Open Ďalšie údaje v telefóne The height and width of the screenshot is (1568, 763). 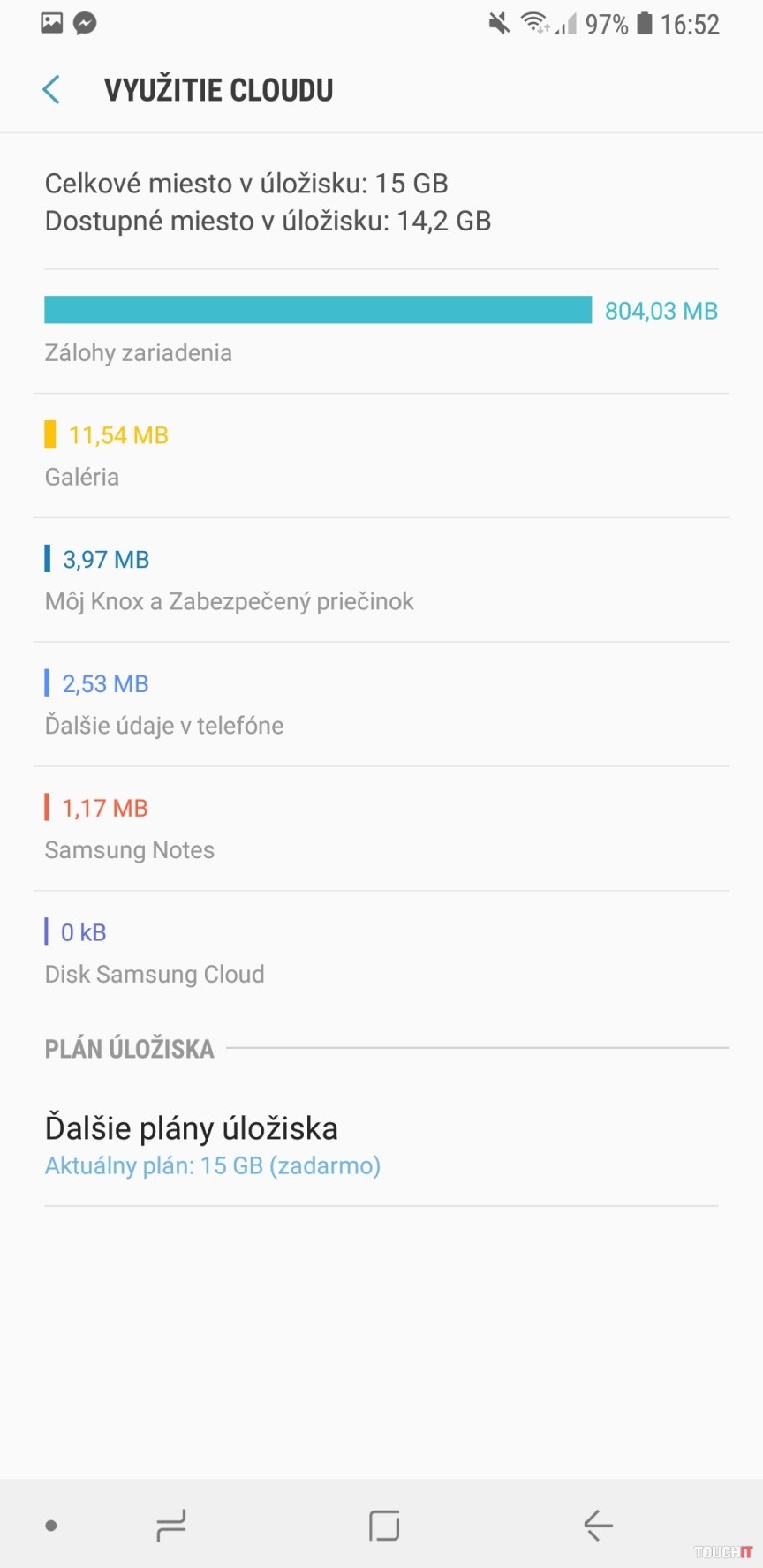coord(381,705)
